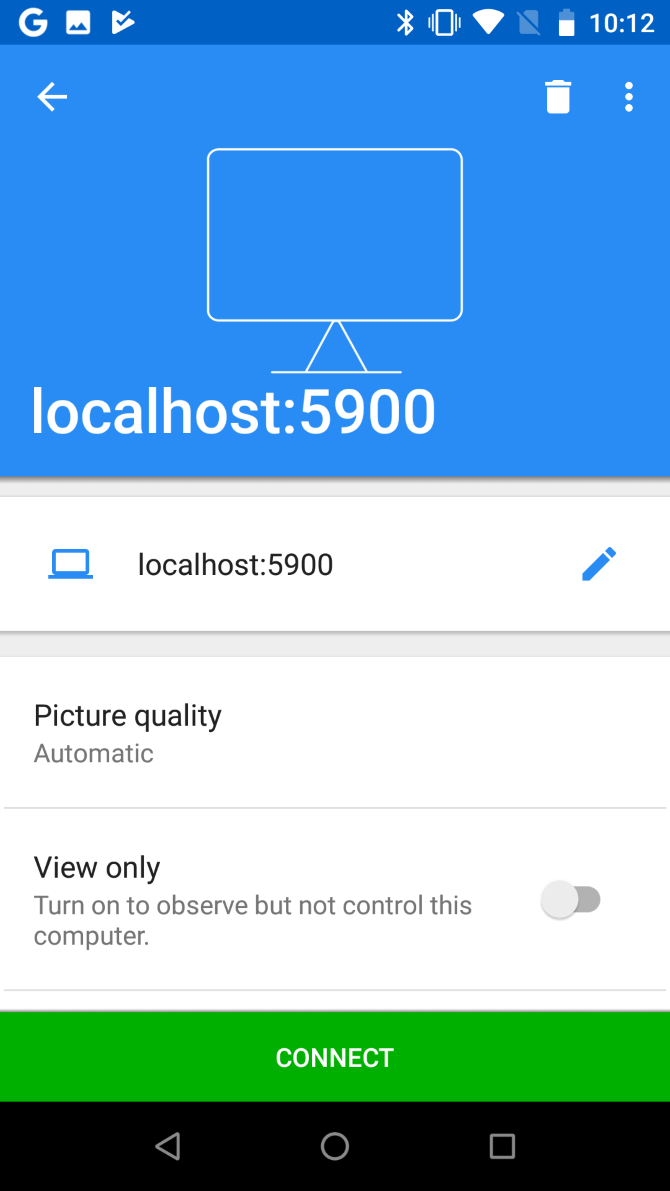
Task: Open recent apps via the square button
Action: (502, 1145)
